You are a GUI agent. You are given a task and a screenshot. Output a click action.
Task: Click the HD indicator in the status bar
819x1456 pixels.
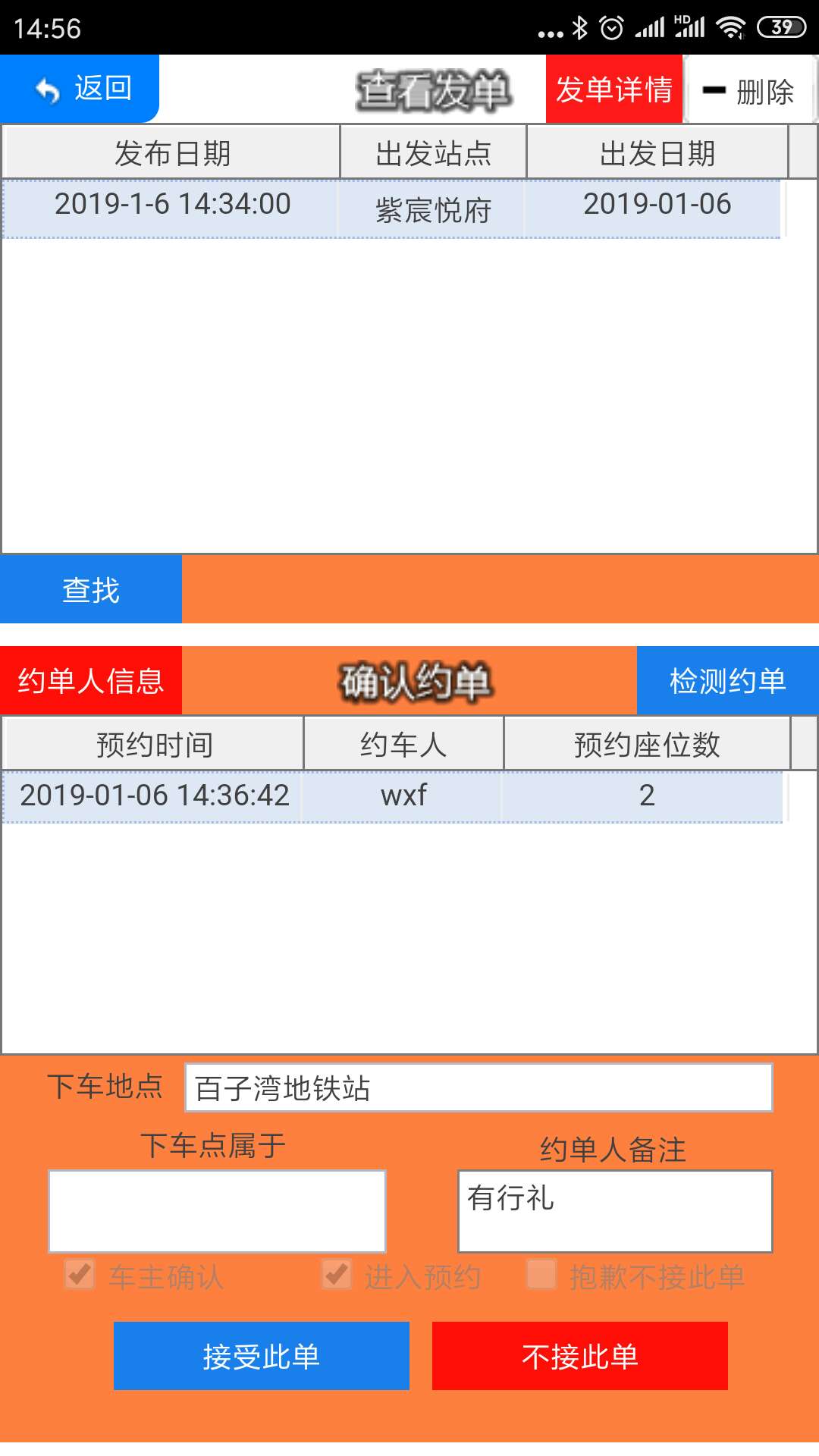click(681, 20)
